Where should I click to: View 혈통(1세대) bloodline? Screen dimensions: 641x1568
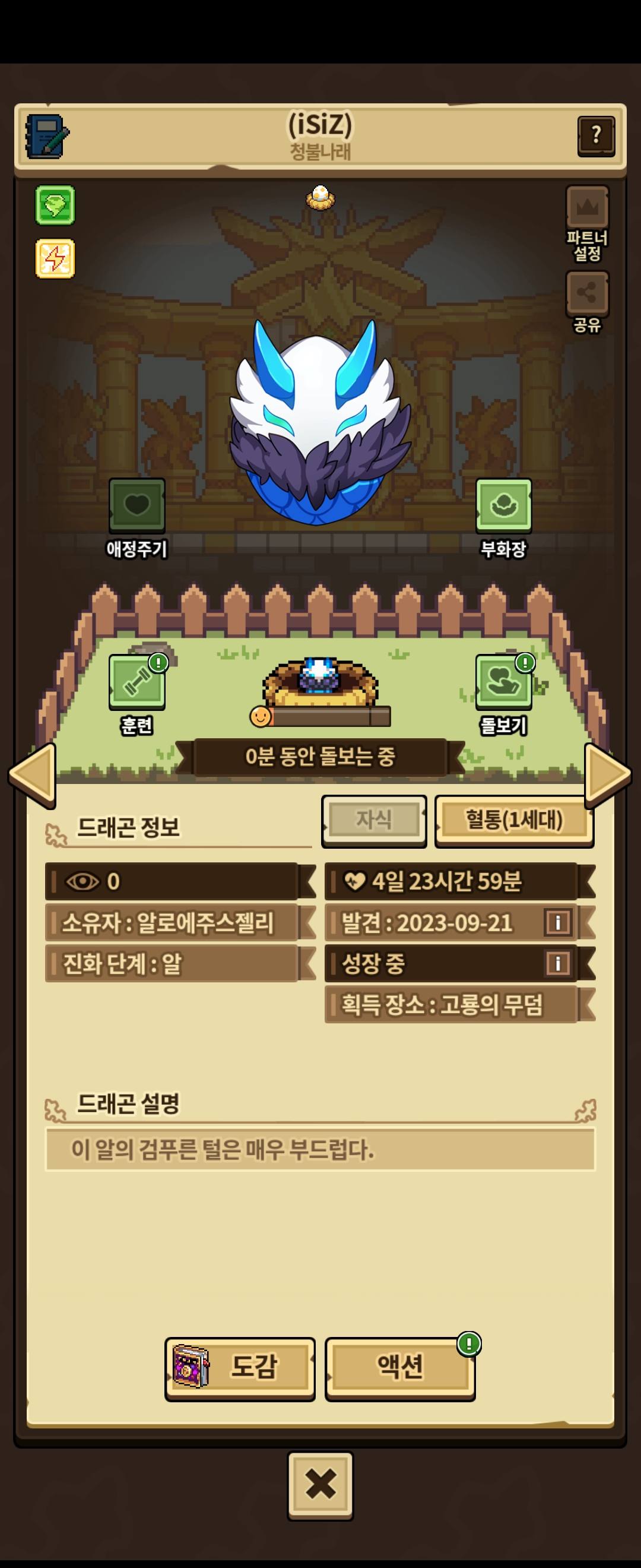[514, 820]
